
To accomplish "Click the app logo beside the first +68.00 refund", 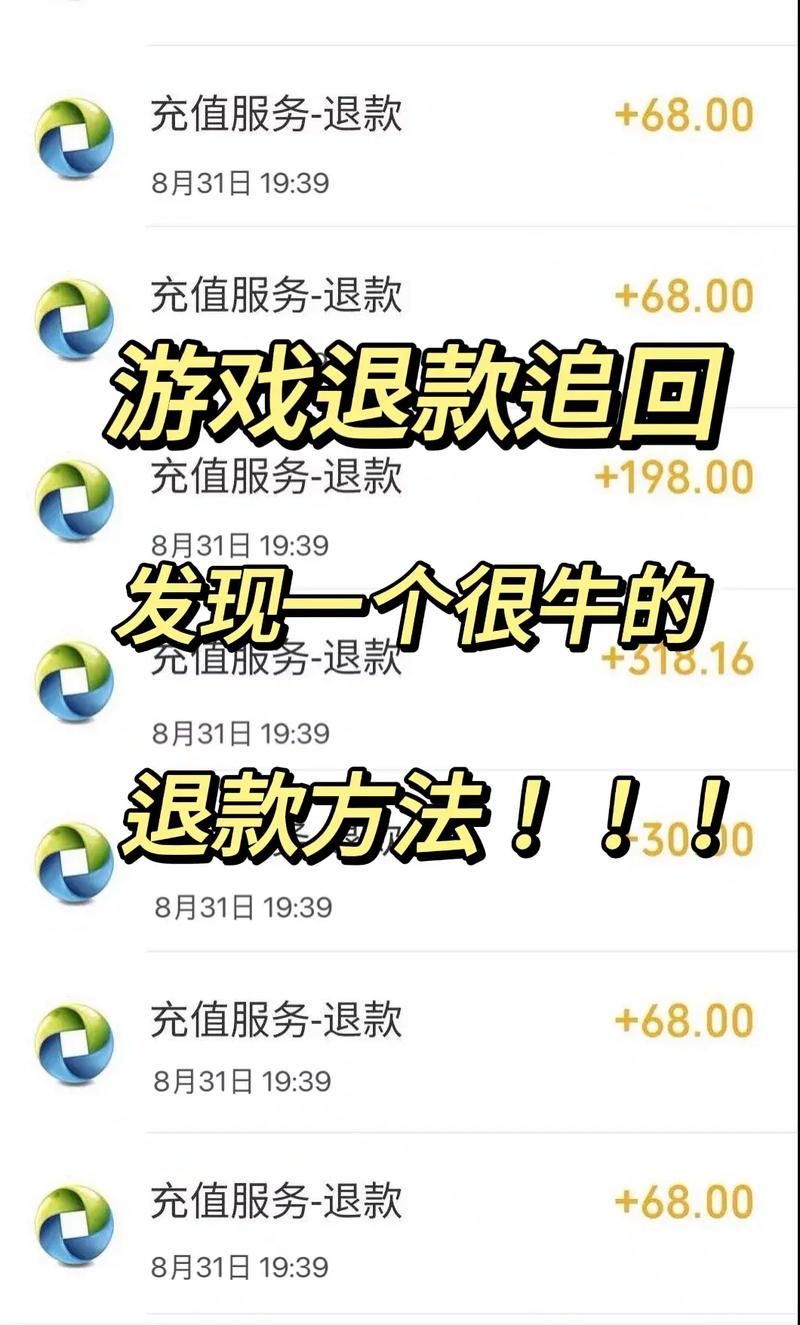I will tap(72, 135).
